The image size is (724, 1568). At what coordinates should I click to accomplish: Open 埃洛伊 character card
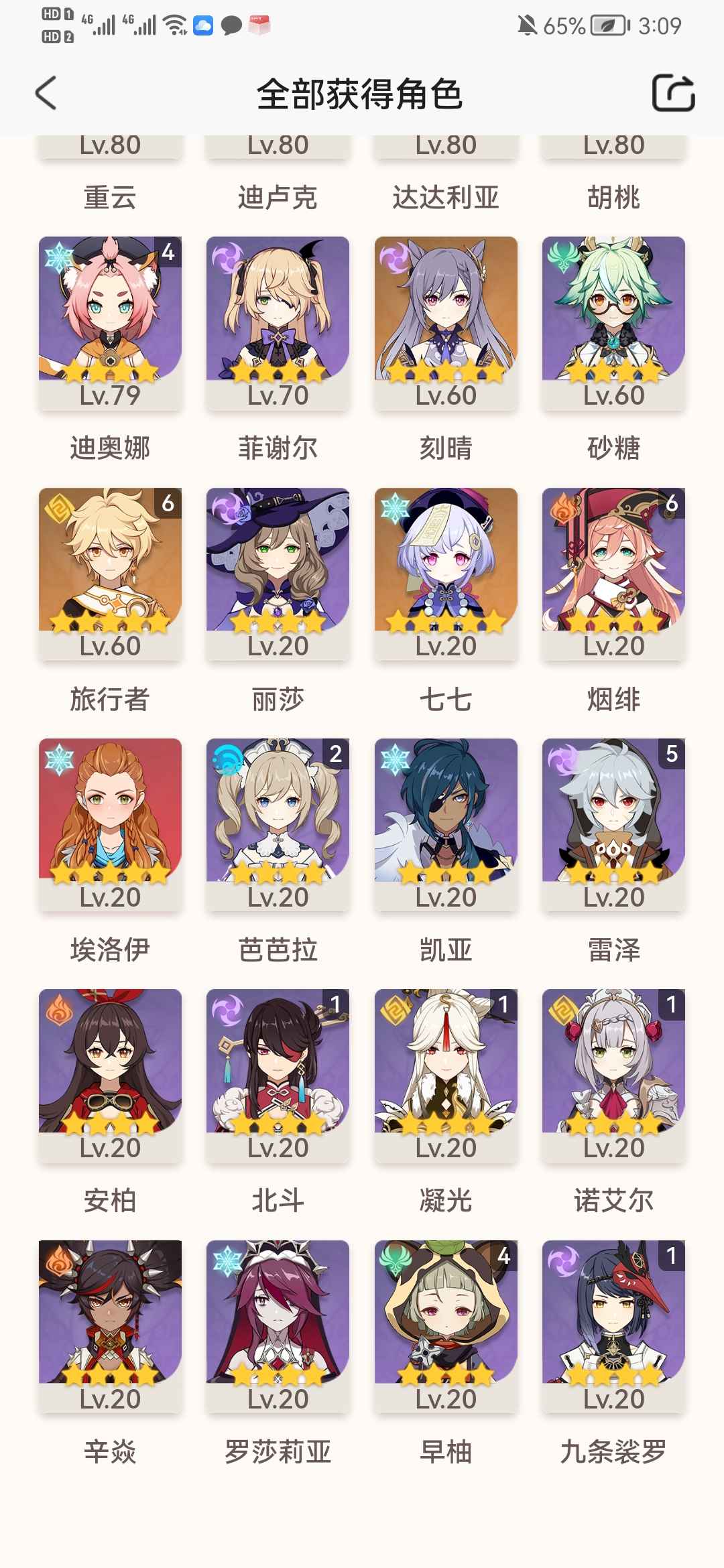[x=110, y=824]
